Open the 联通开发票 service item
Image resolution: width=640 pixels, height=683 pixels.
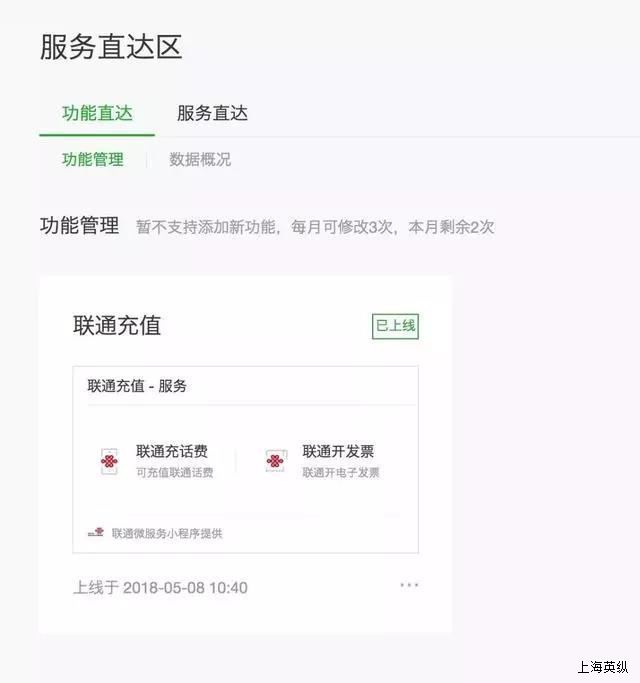coord(325,461)
